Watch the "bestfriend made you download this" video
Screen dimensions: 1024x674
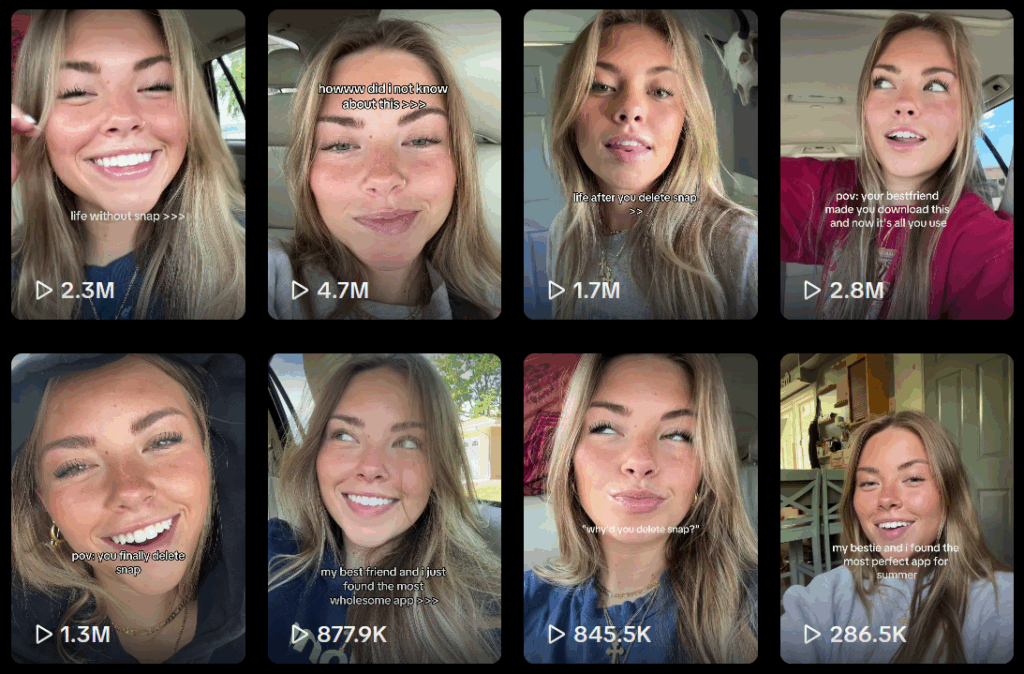(896, 165)
